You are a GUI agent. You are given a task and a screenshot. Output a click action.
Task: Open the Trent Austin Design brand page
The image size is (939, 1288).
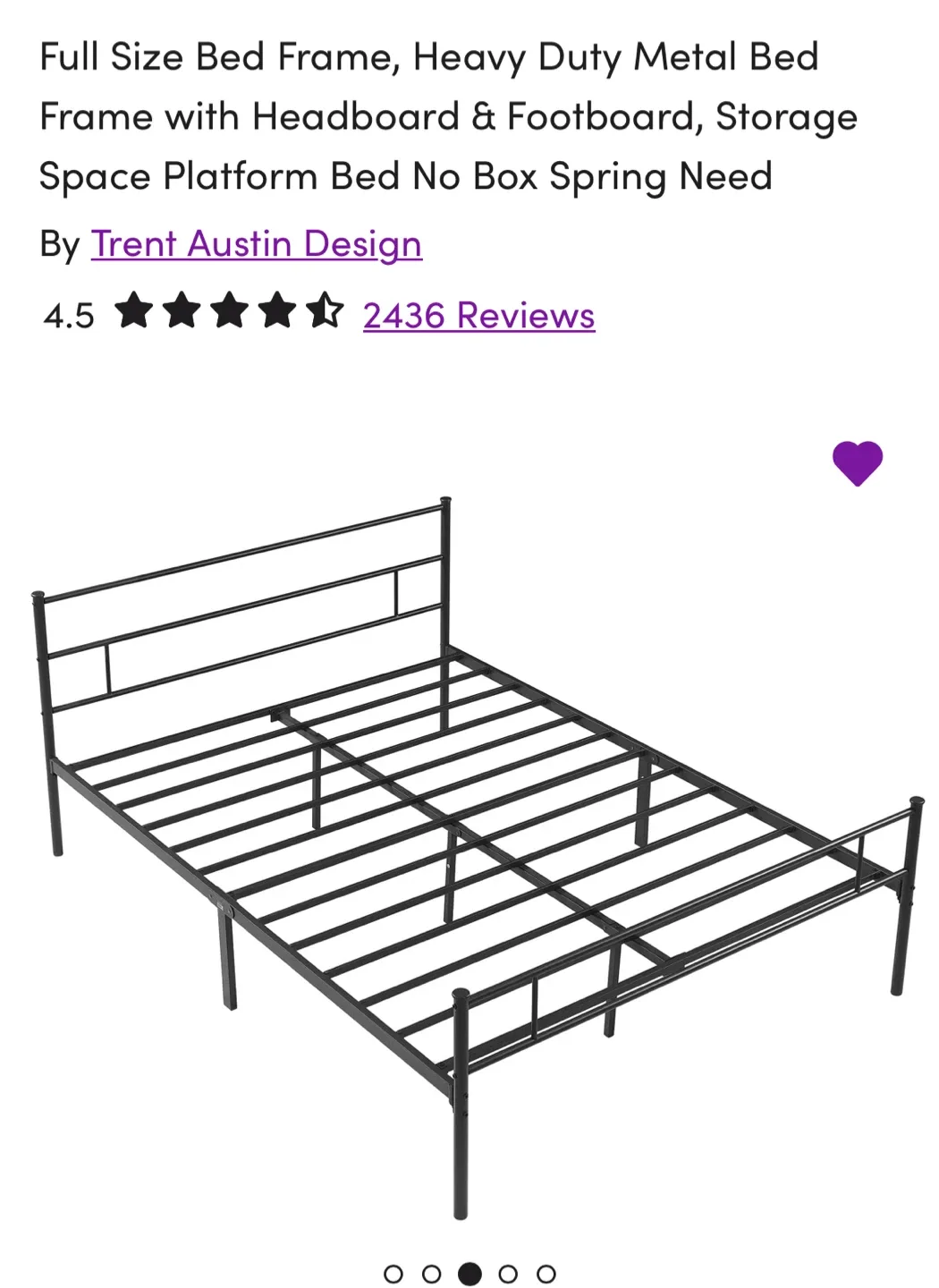[257, 243]
